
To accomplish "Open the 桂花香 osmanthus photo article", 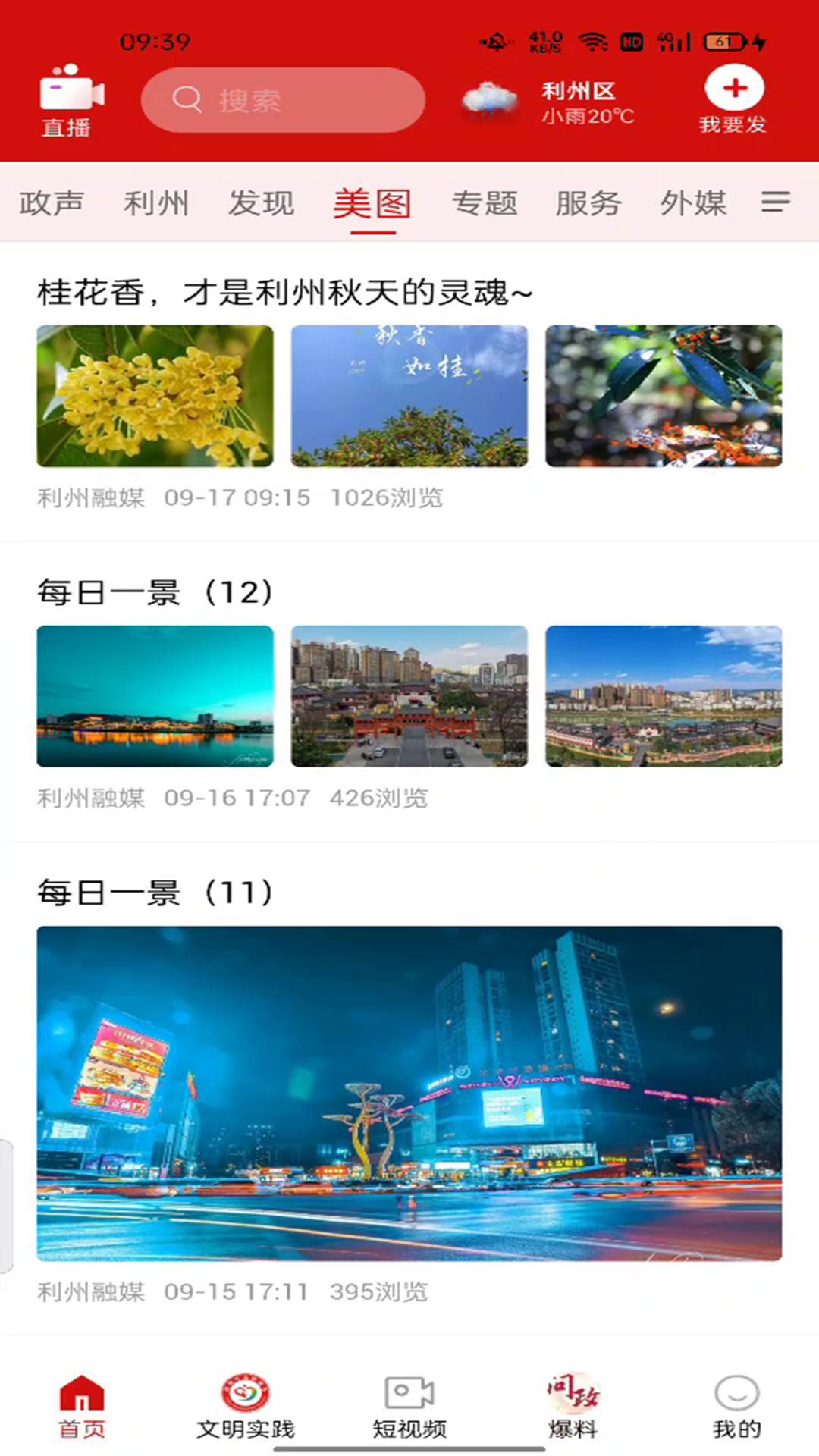I will click(284, 293).
